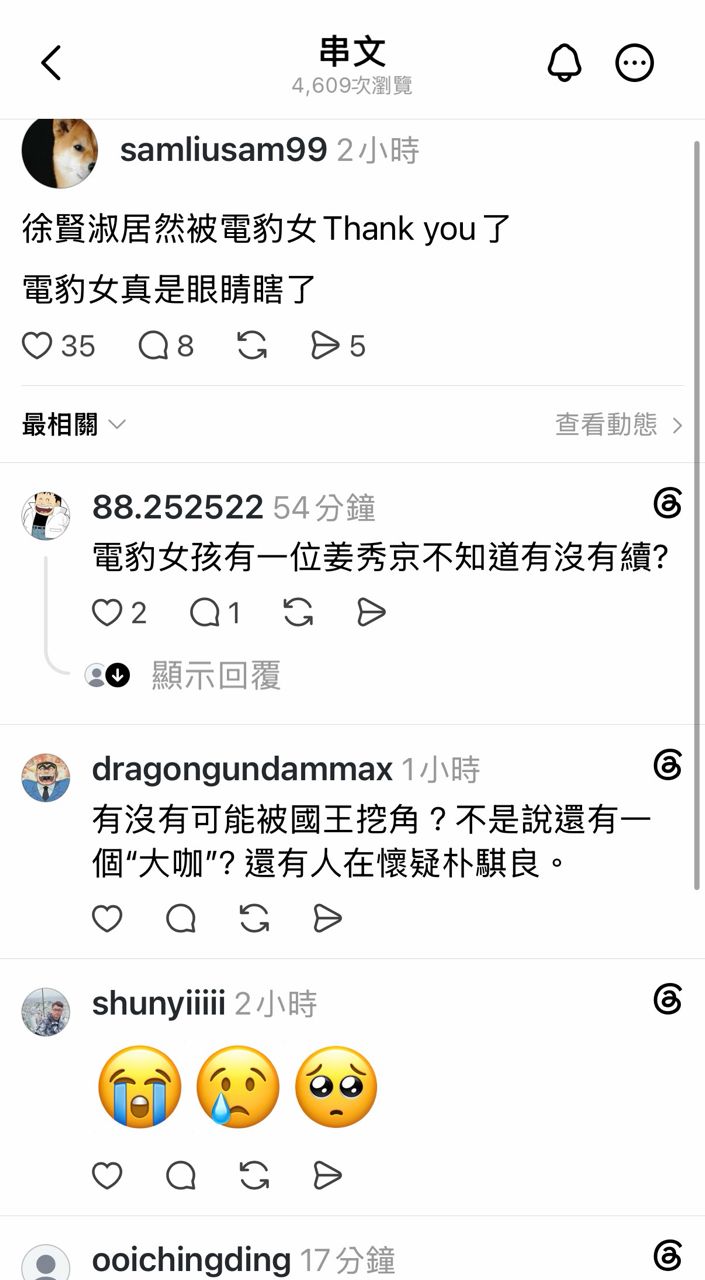
Task: Repost dragongundammax's reply
Action: point(254,918)
